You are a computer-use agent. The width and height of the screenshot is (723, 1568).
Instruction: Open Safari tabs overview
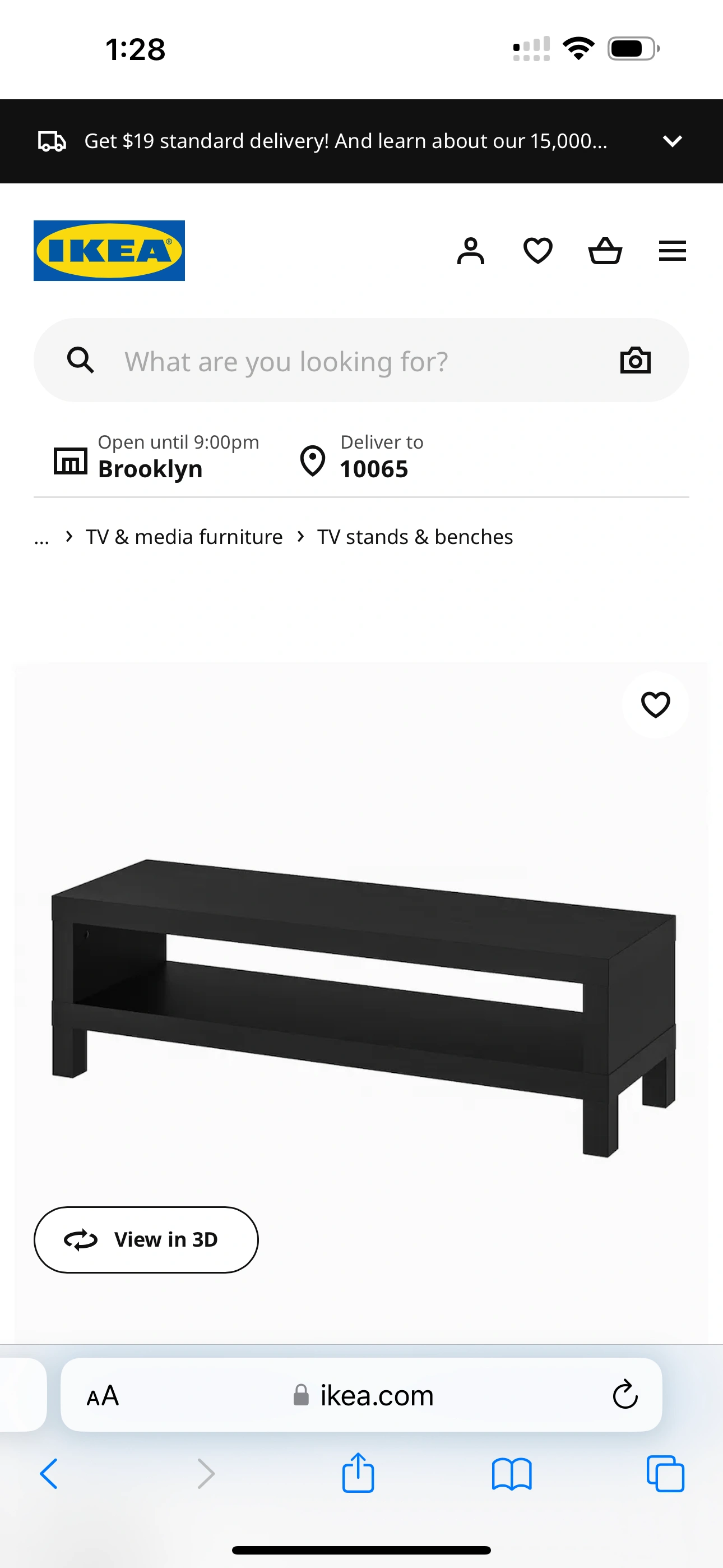665,1474
